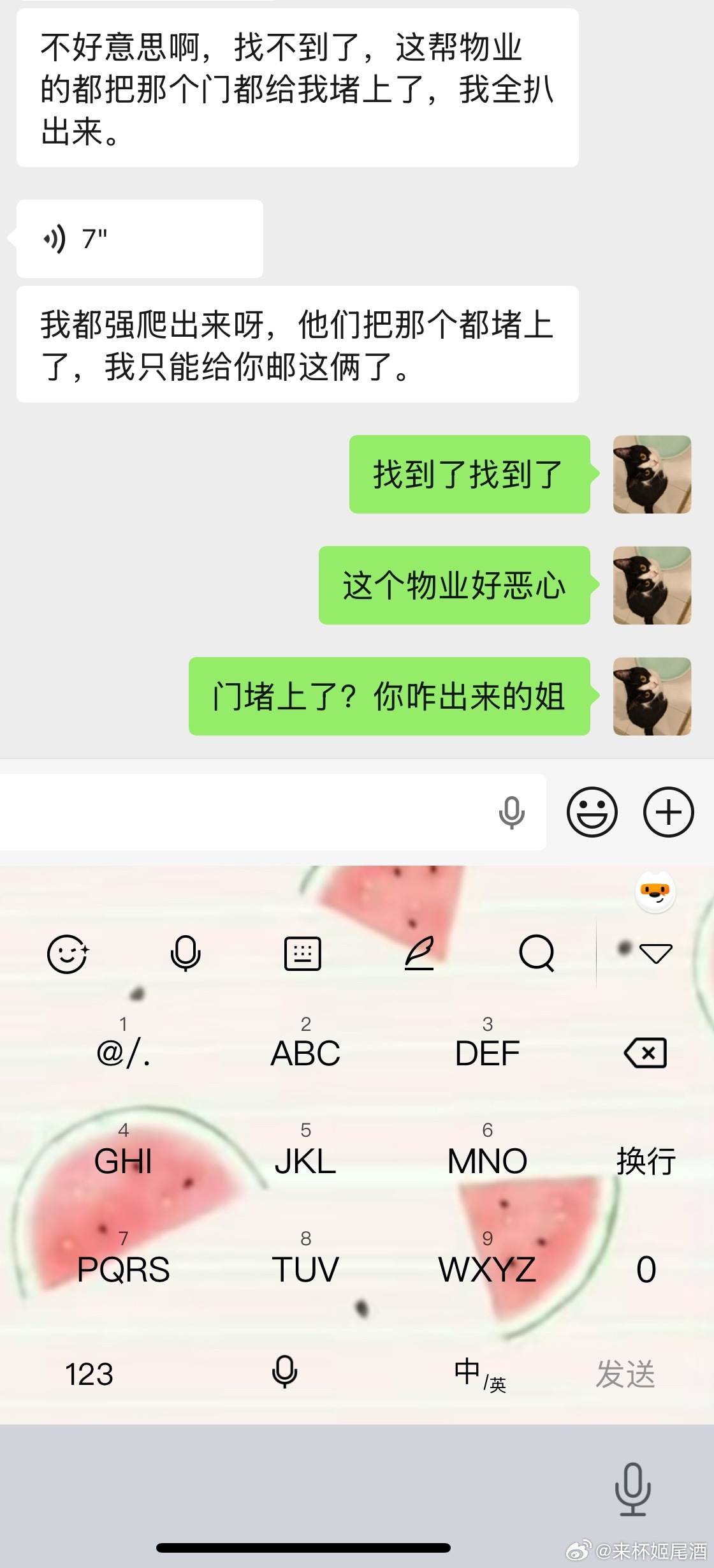Tap the message text input field
Viewport: 714px width, 1568px height.
point(249,811)
